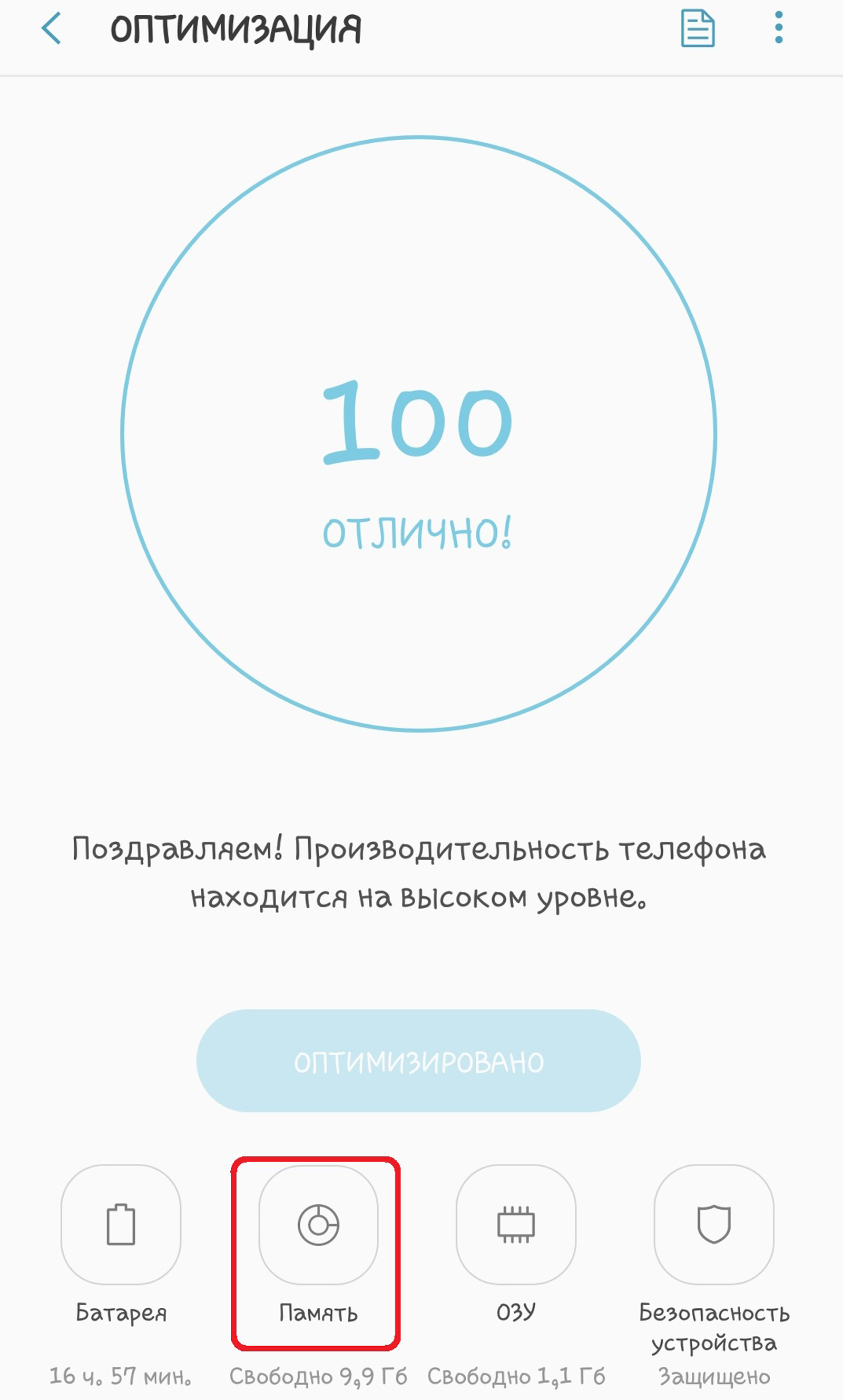Open the ОЗУ section
Screen dimensions: 843x1400
click(x=516, y=1224)
